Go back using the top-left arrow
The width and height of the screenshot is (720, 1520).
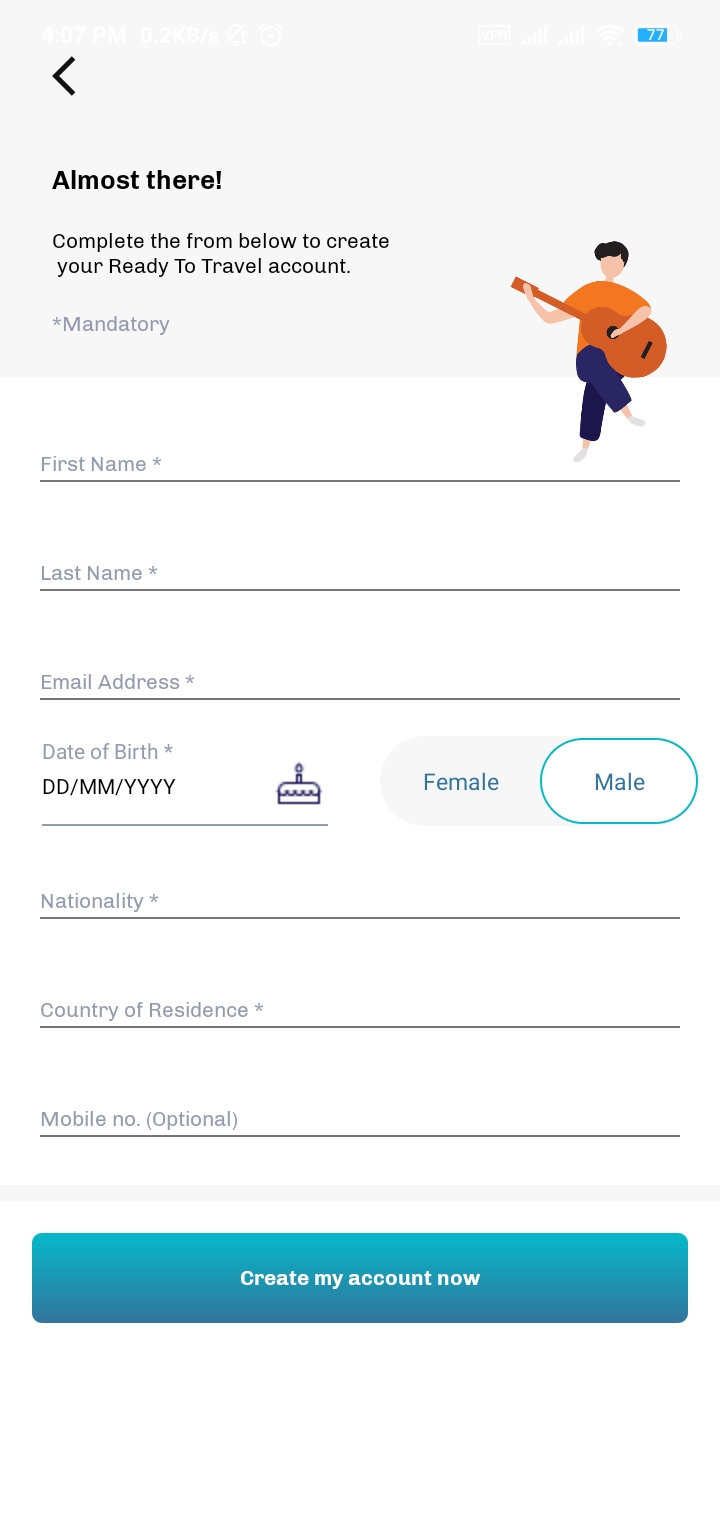click(x=64, y=76)
